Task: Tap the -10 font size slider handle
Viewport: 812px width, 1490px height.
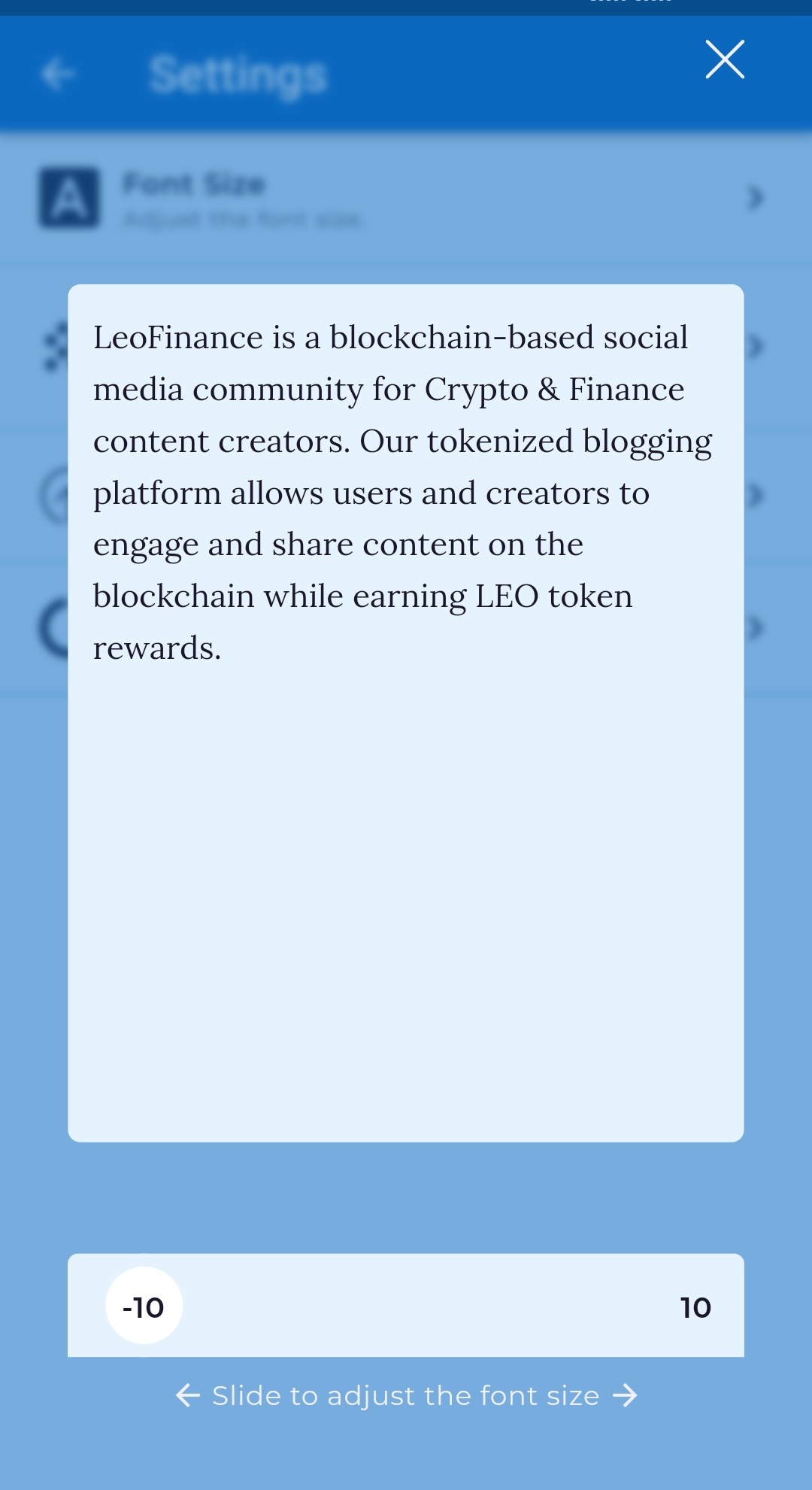Action: tap(144, 1306)
